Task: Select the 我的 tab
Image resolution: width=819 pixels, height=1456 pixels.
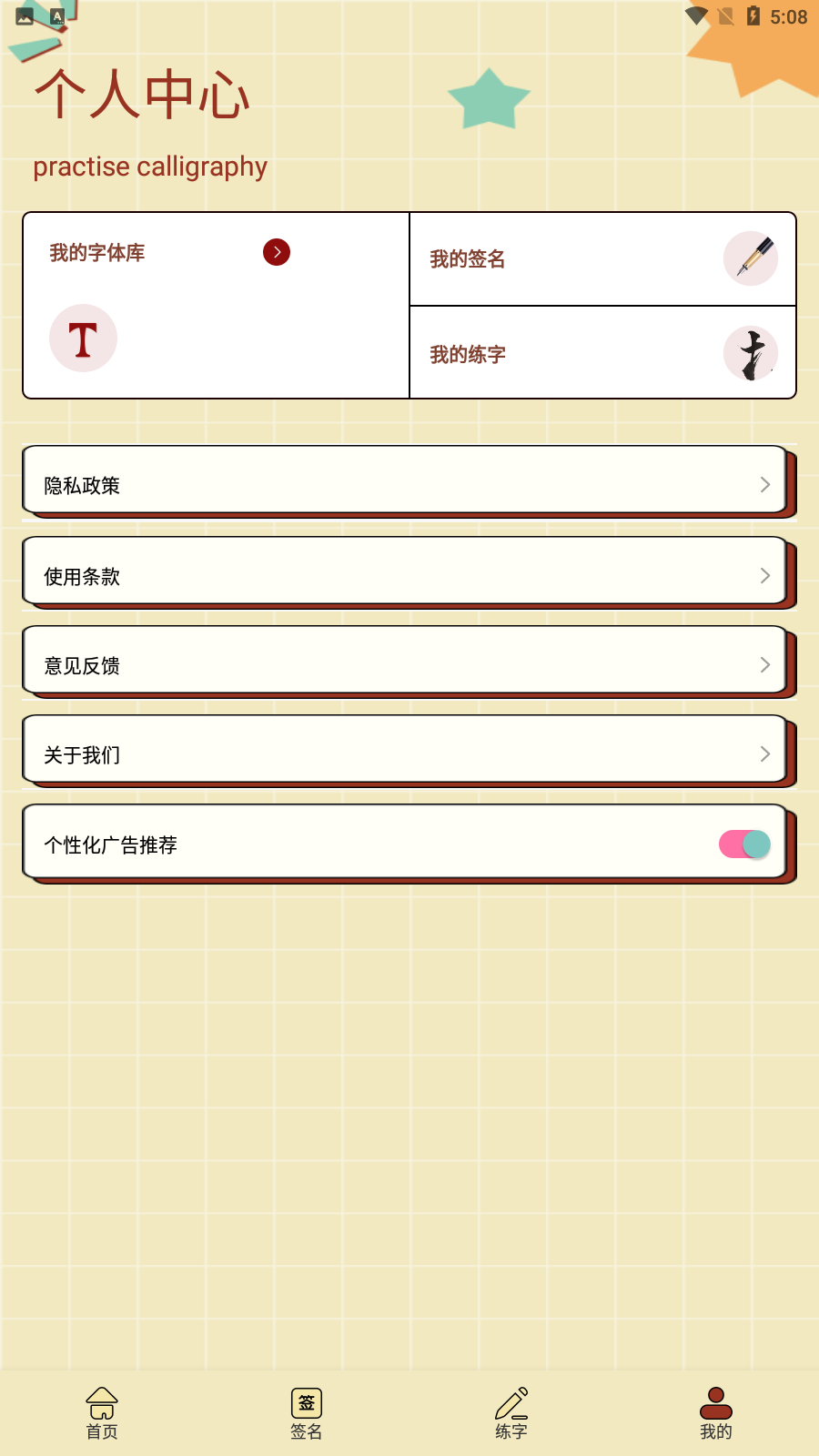Action: 716,1413
